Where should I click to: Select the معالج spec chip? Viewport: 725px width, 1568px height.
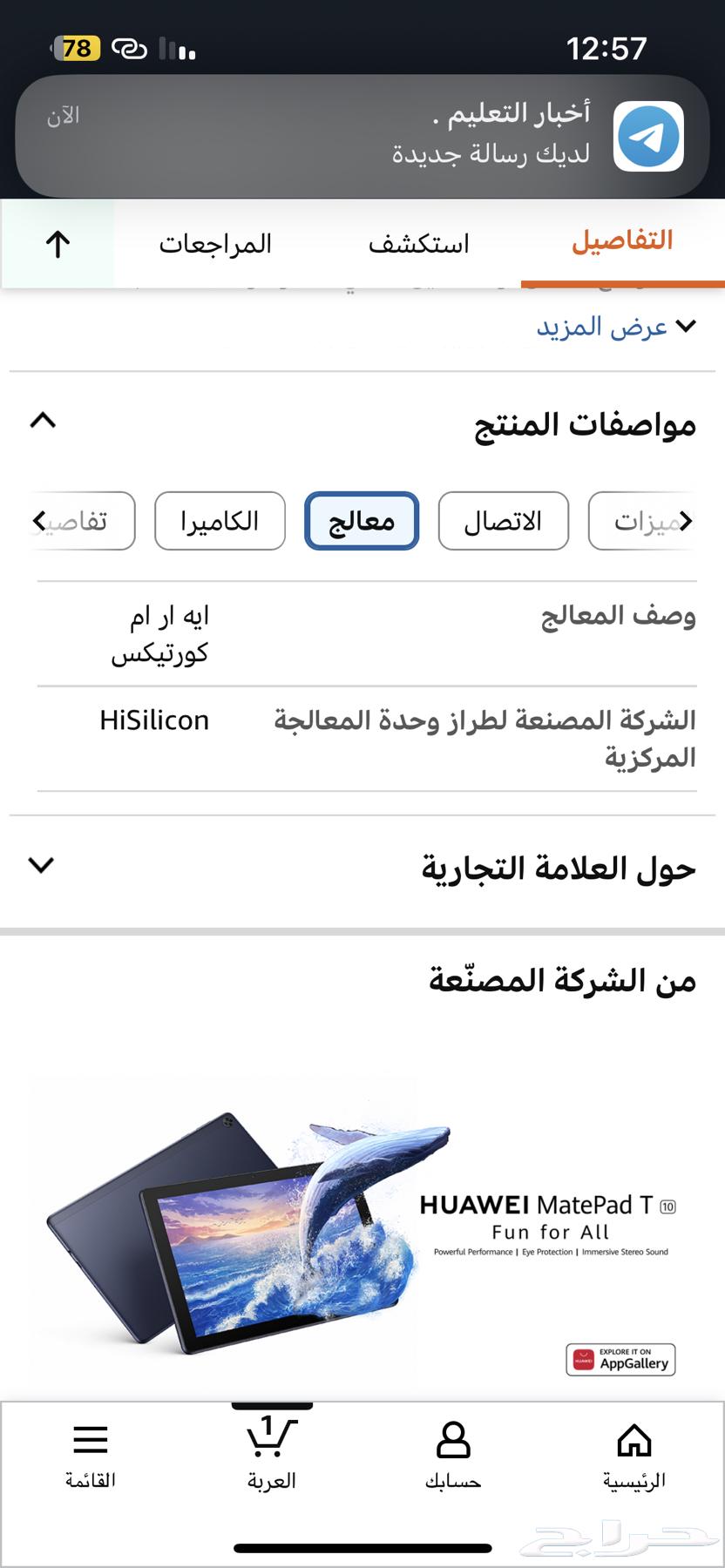pyautogui.click(x=362, y=521)
